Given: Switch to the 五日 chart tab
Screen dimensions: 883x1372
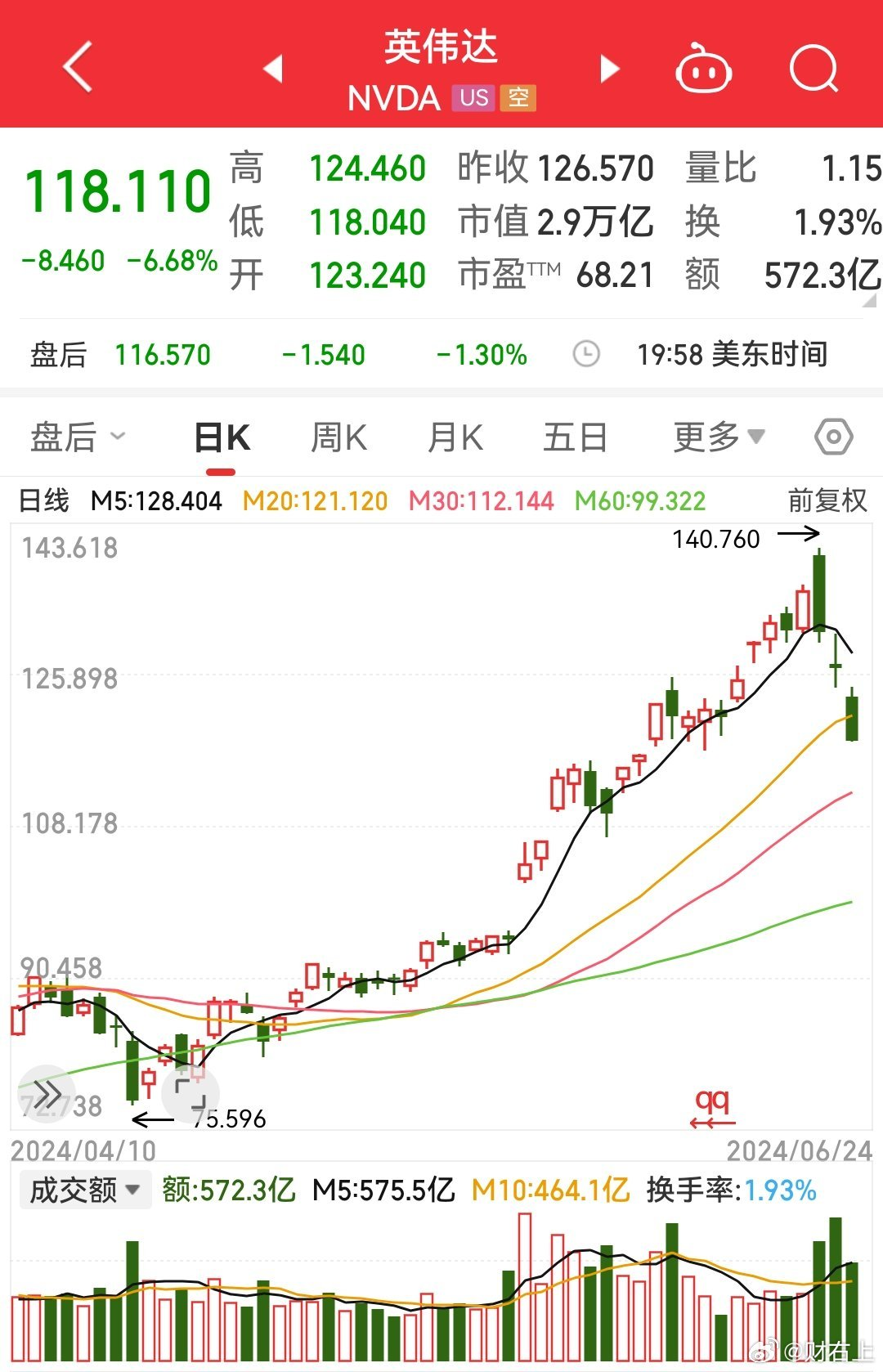Looking at the screenshot, I should click(575, 437).
